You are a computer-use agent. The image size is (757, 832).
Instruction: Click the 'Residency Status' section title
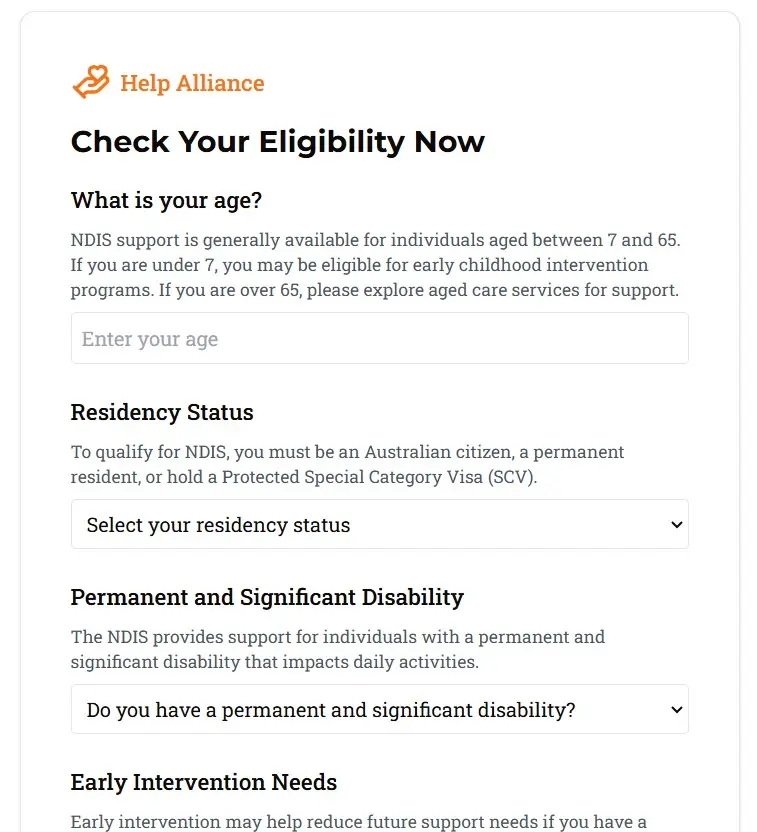pyautogui.click(x=162, y=412)
